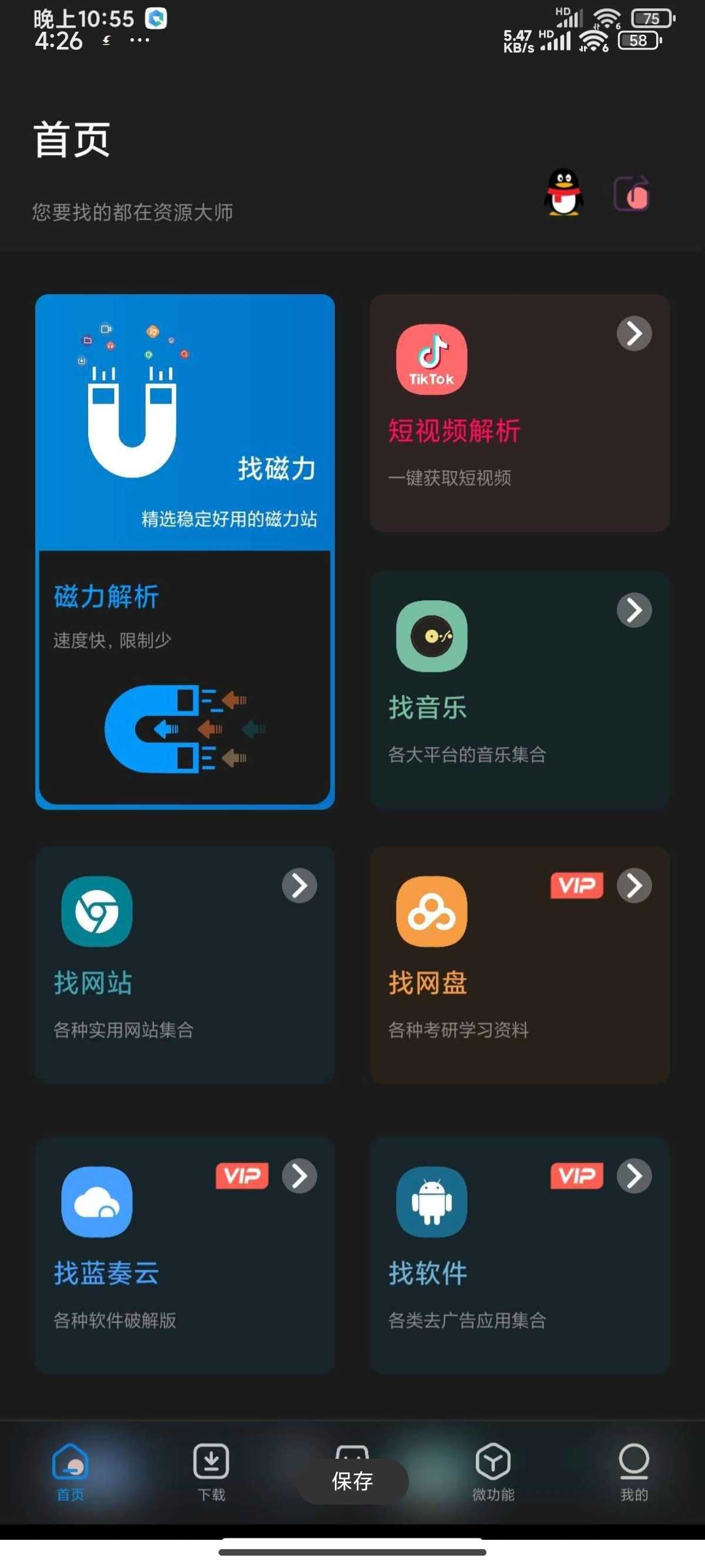
Task: Open the QQ penguin icon
Action: (563, 193)
